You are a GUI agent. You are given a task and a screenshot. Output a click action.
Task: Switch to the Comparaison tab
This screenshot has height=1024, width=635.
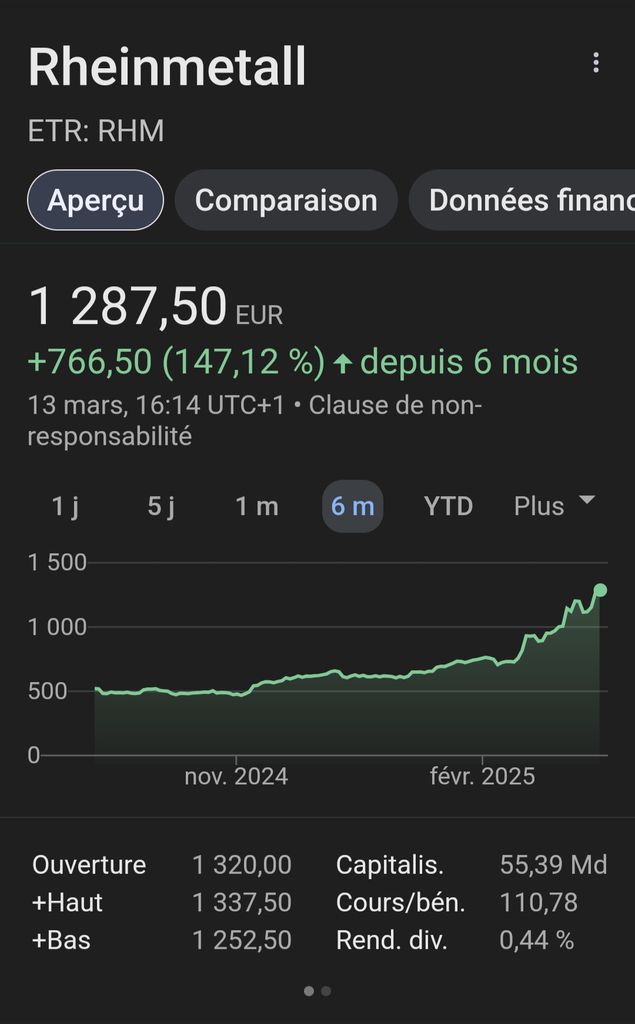click(286, 200)
